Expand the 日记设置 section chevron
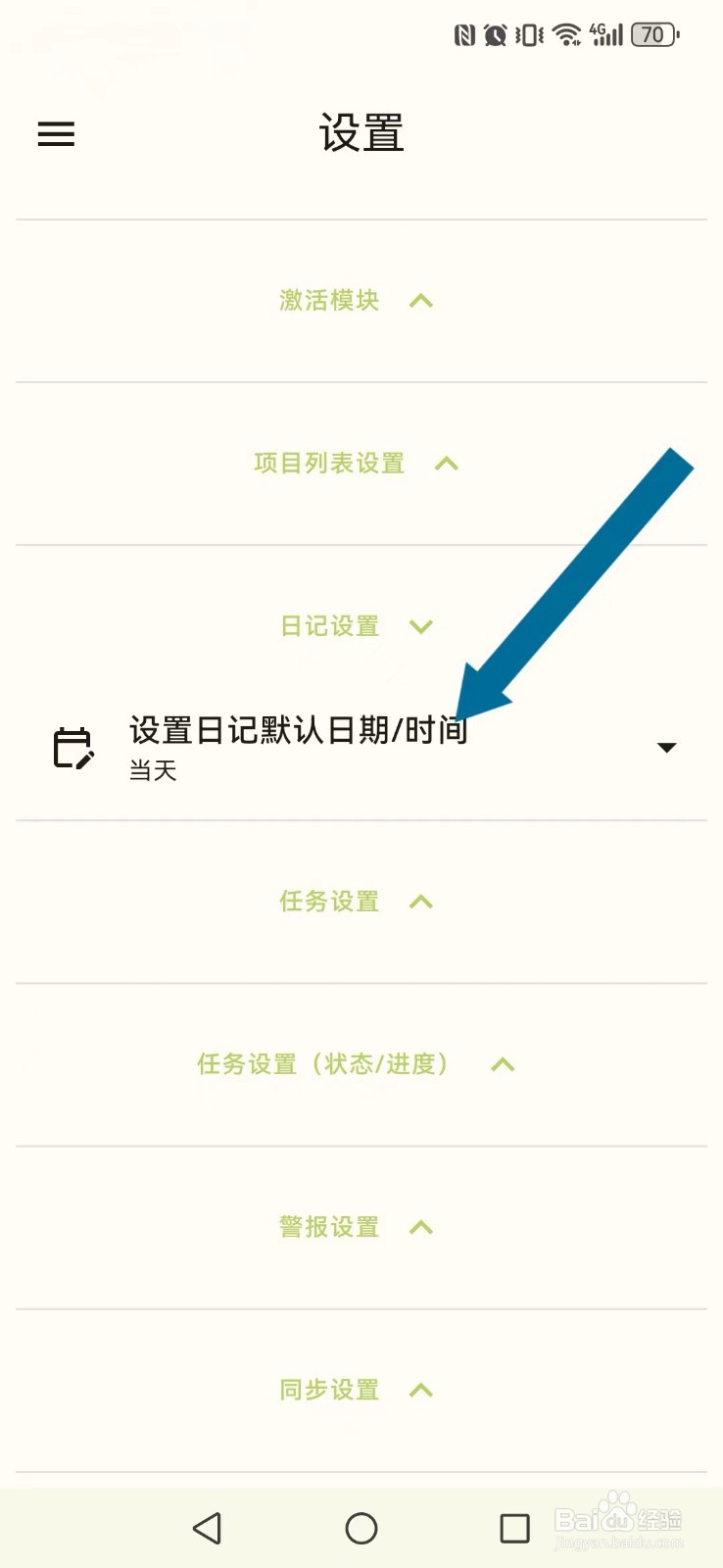The width and height of the screenshot is (723, 1568). tap(421, 626)
